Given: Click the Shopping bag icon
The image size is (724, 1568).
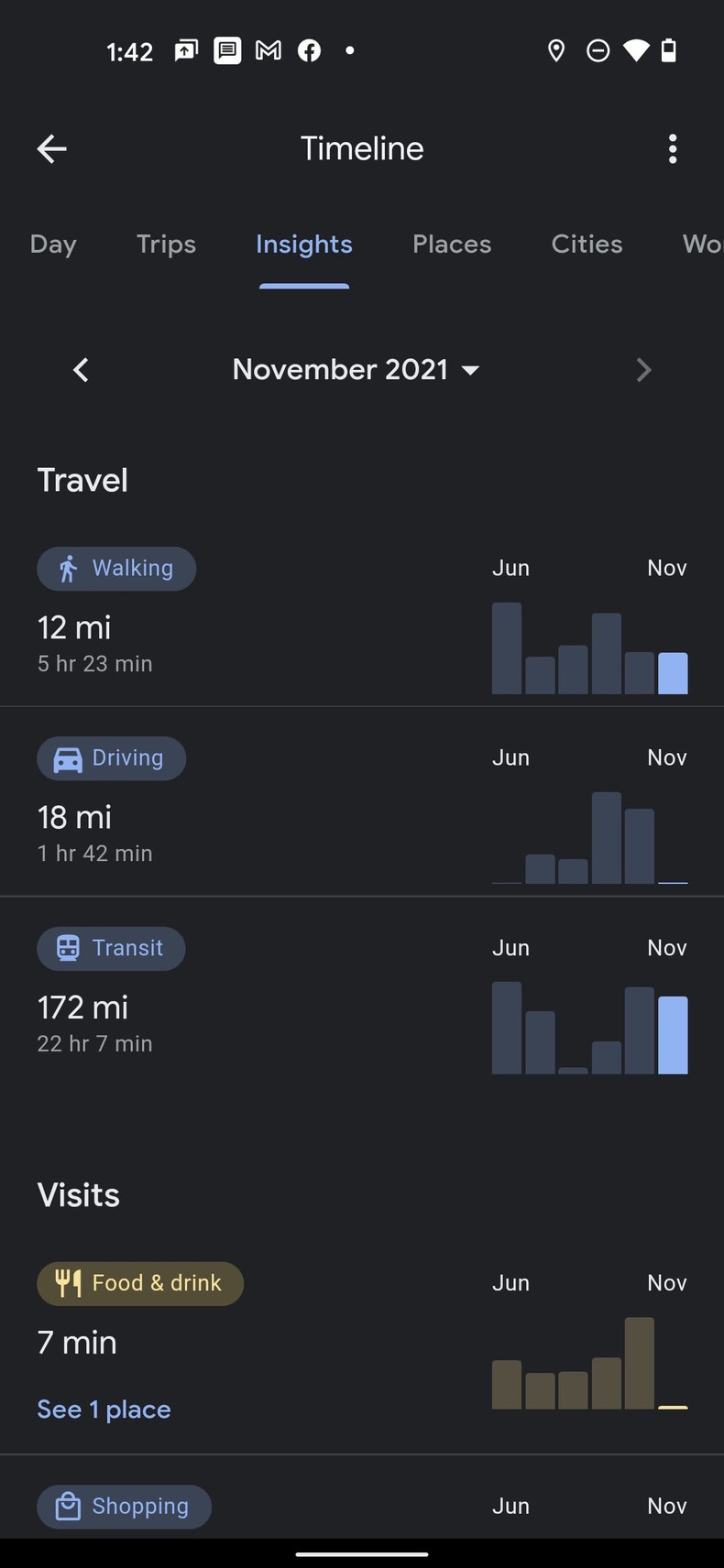Looking at the screenshot, I should [x=66, y=1506].
